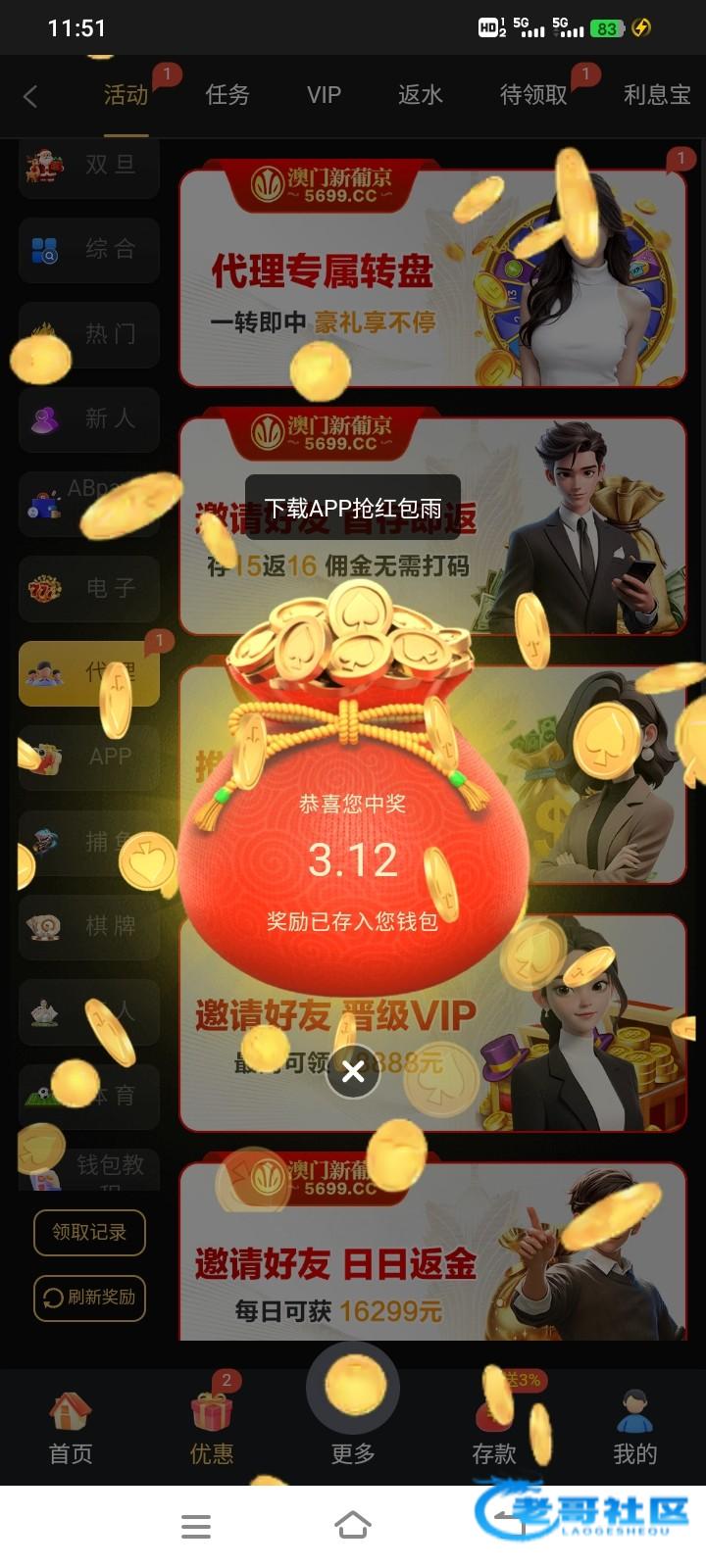706x1568 pixels.
Task: Select the 棋牌 category
Action: coord(88,926)
